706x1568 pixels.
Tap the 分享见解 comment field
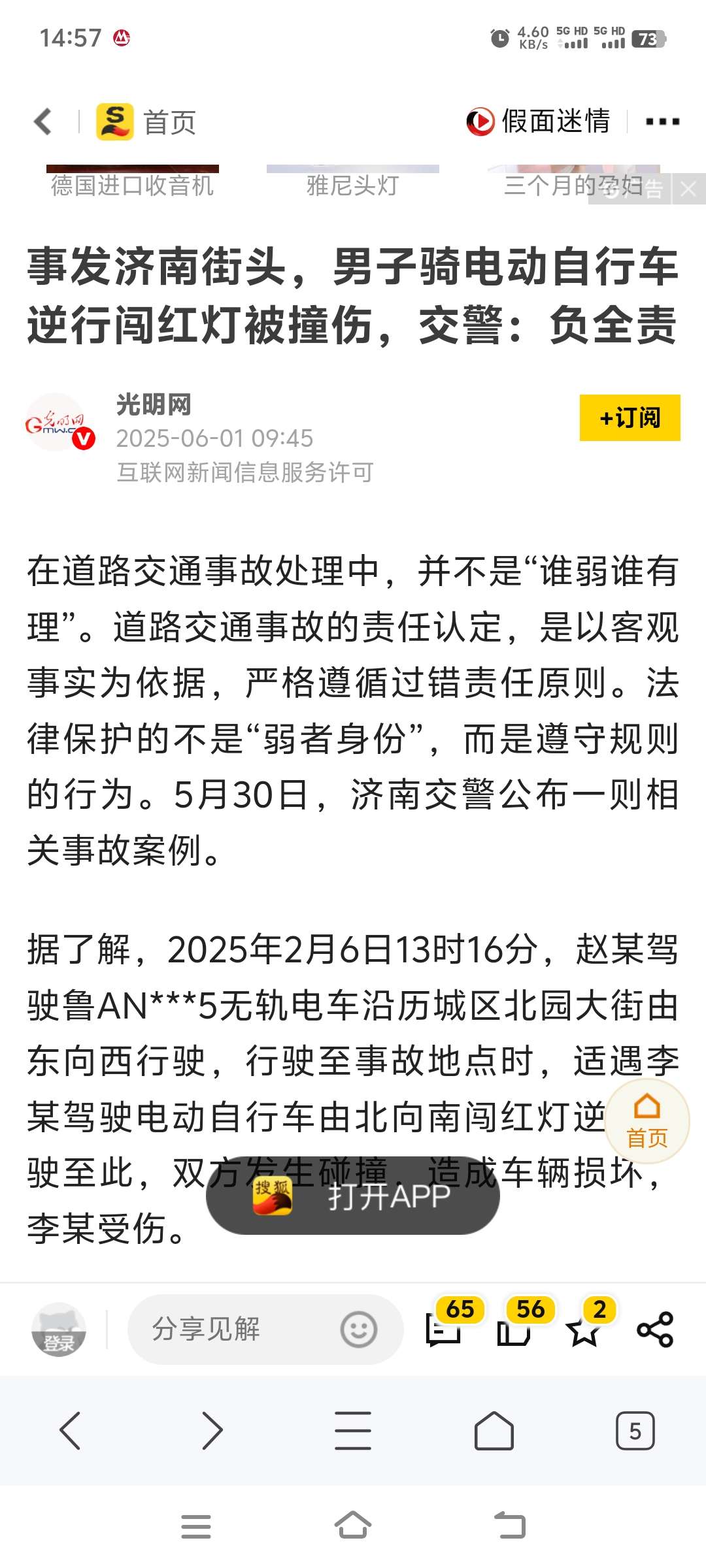[235, 1329]
